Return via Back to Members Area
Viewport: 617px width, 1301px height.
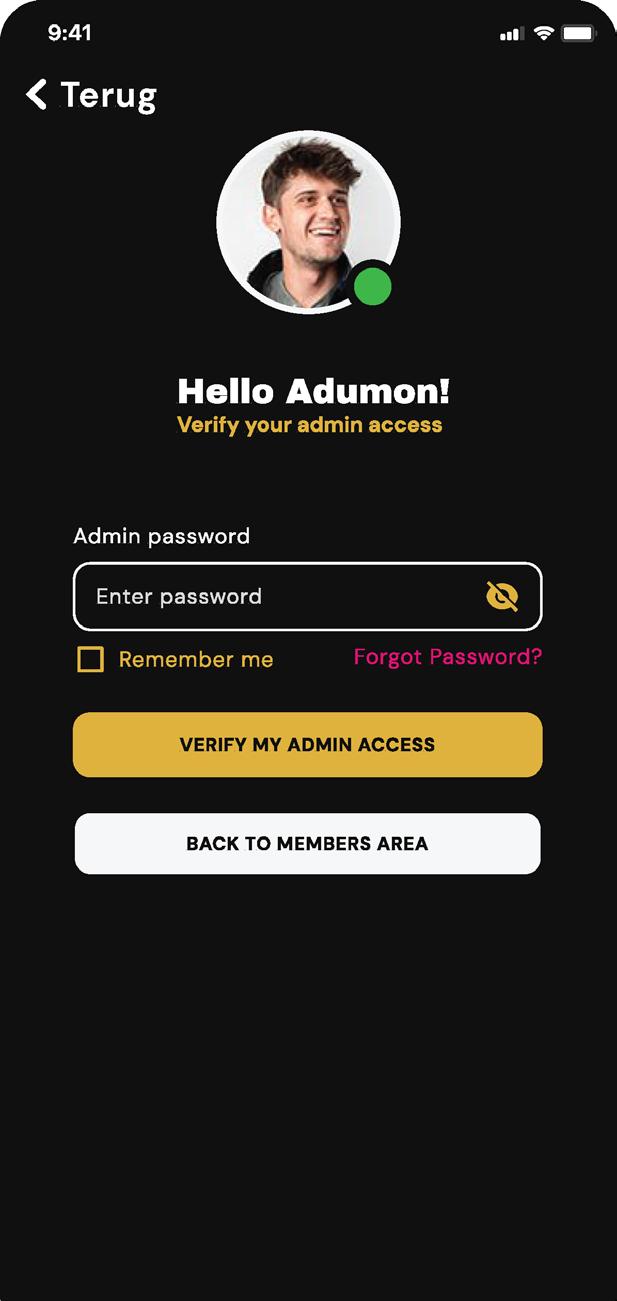(307, 844)
